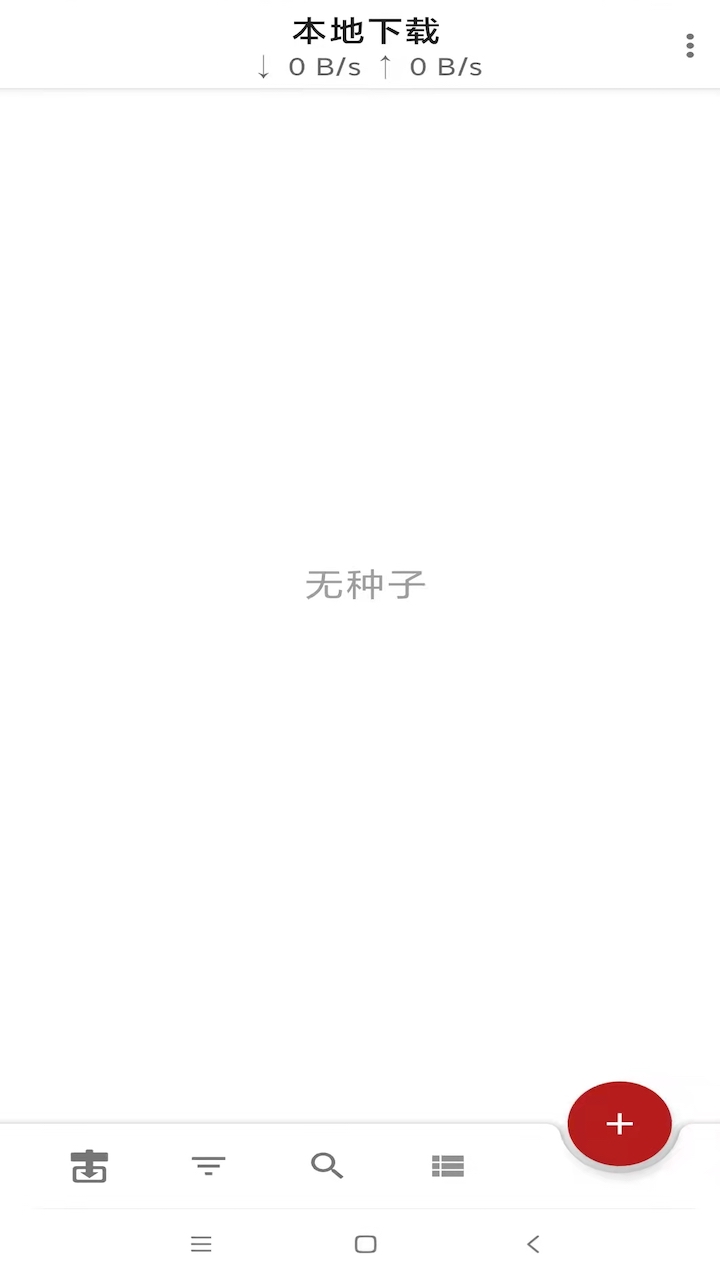Screen dimensions: 720x1280
Task: Tap the download speed arrow indicator
Action: [x=262, y=67]
